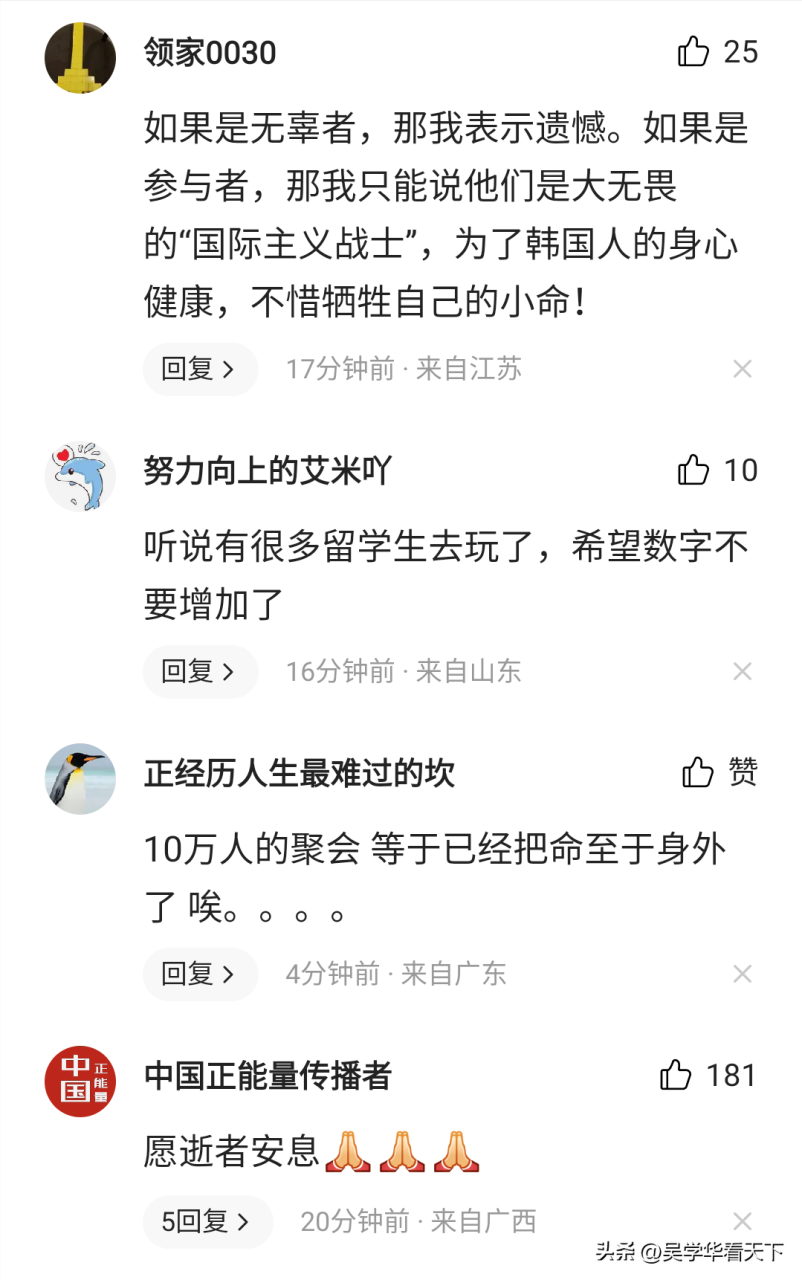
Task: Open 领家0030's profile avatar
Action: point(80,58)
